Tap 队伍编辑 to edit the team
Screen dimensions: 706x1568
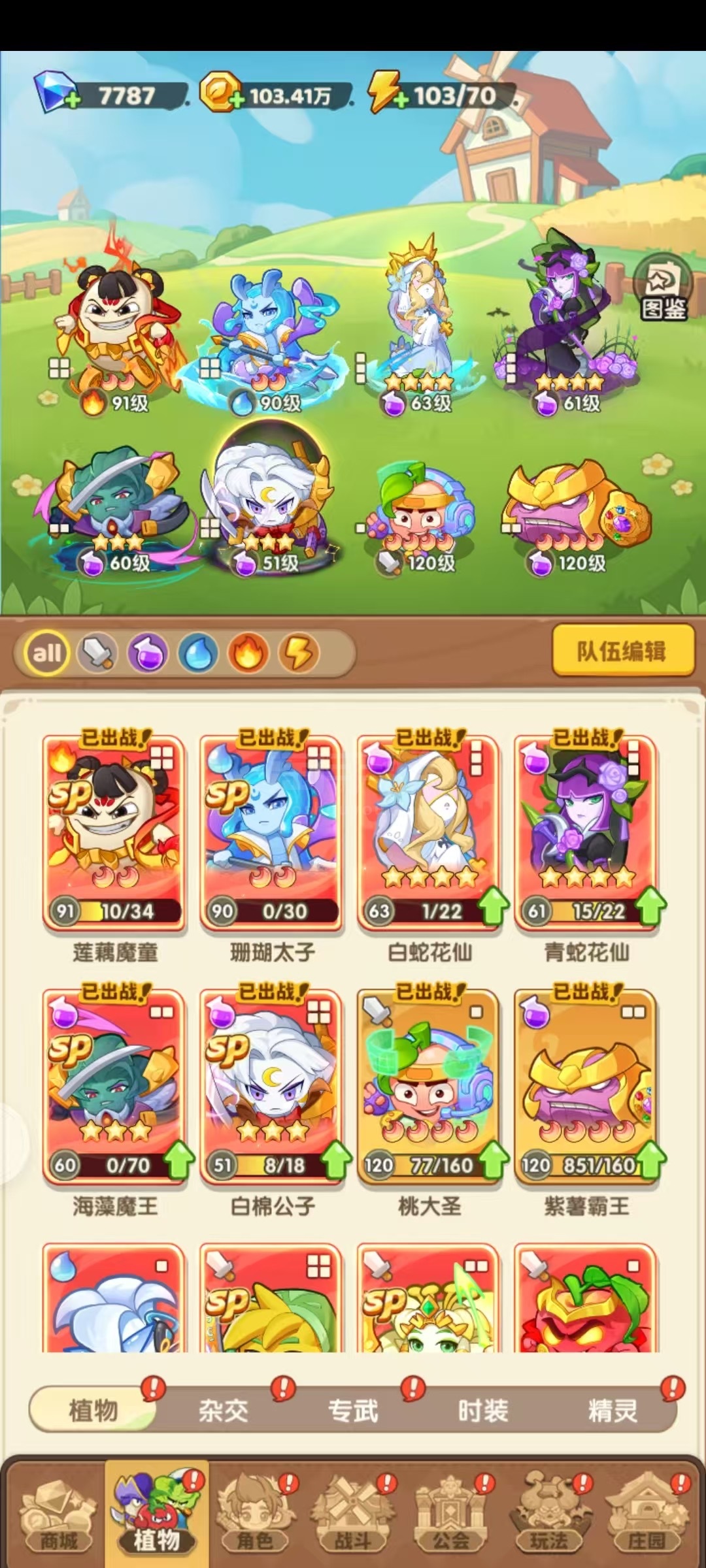coord(622,650)
